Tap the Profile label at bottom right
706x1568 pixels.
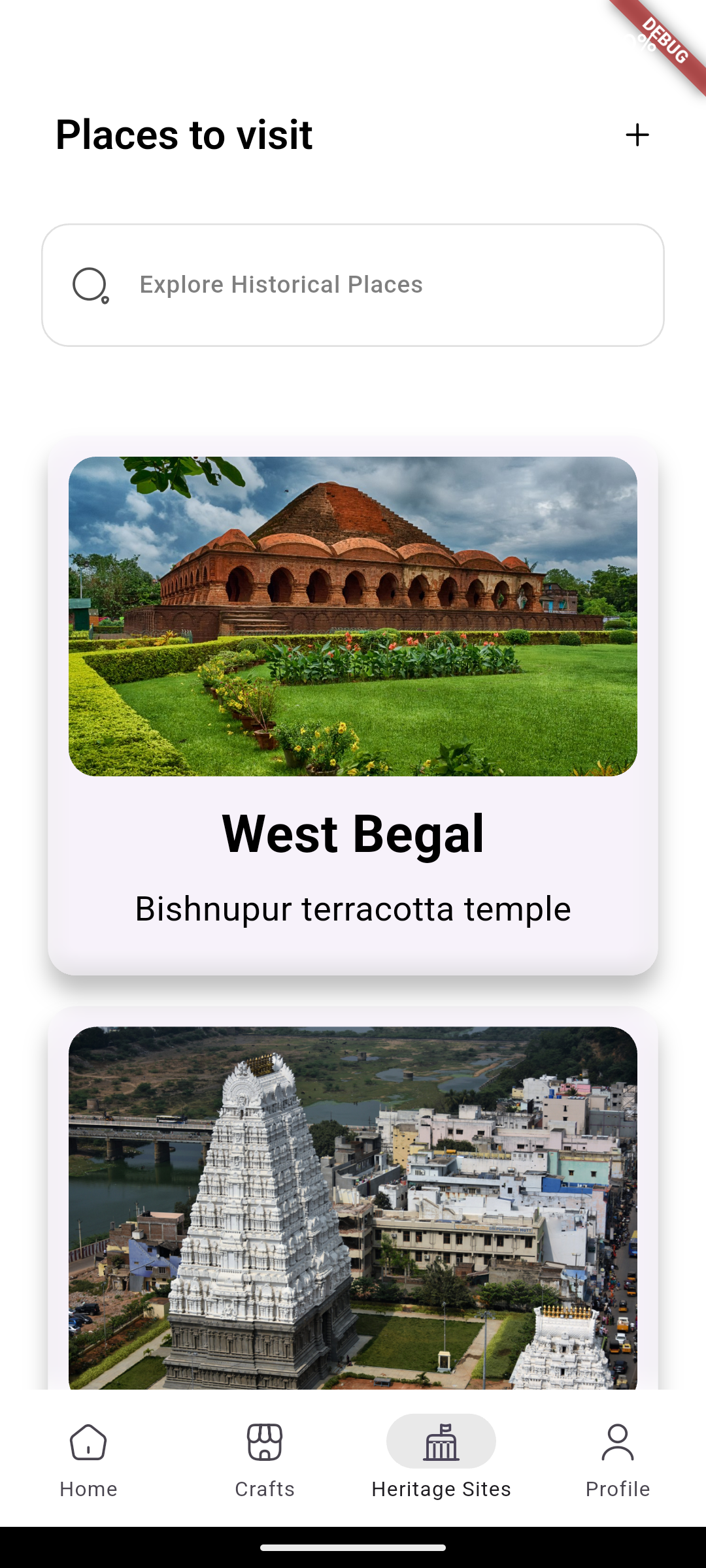click(x=618, y=1489)
